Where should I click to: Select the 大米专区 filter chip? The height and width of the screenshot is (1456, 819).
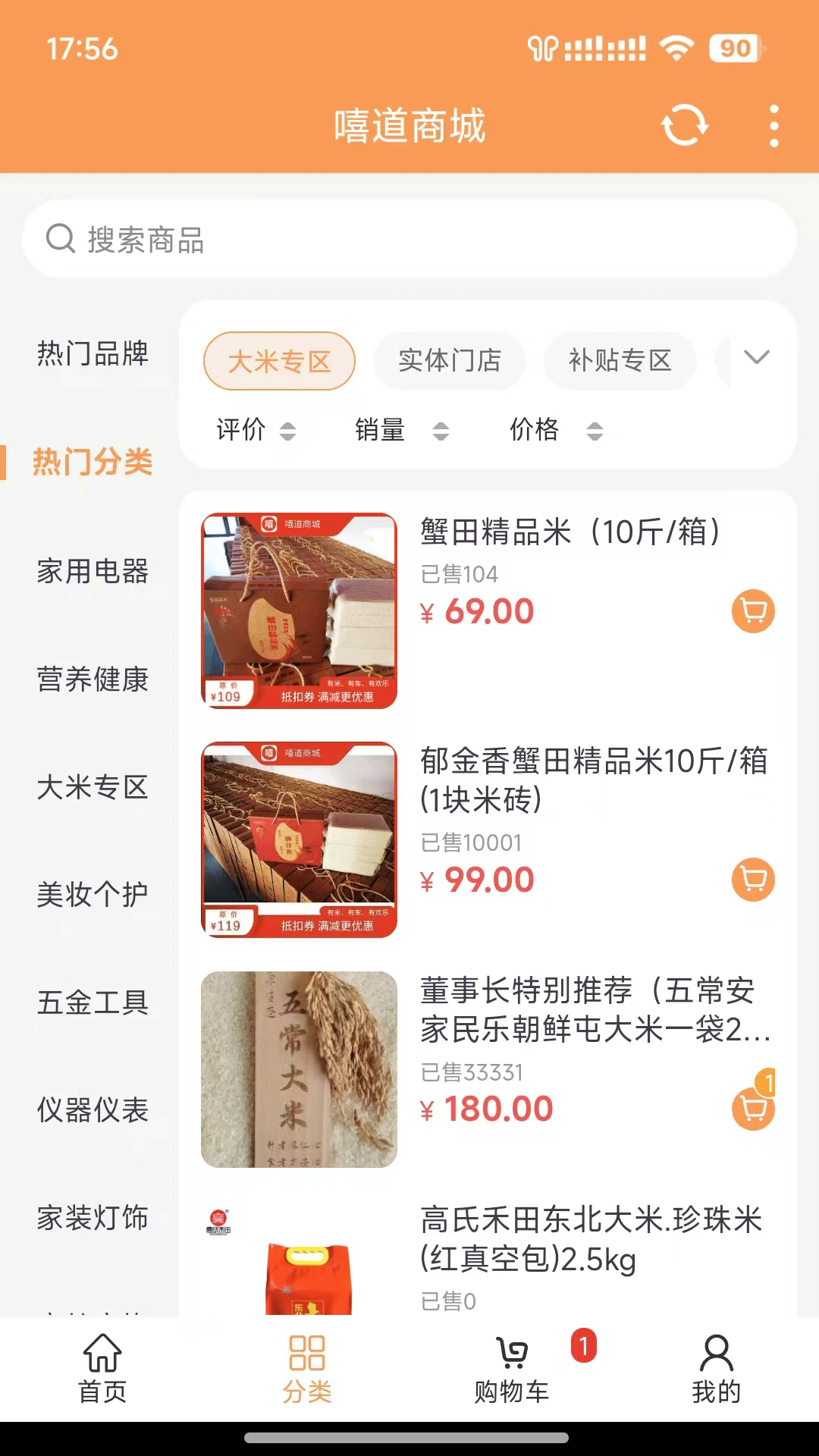pyautogui.click(x=278, y=362)
